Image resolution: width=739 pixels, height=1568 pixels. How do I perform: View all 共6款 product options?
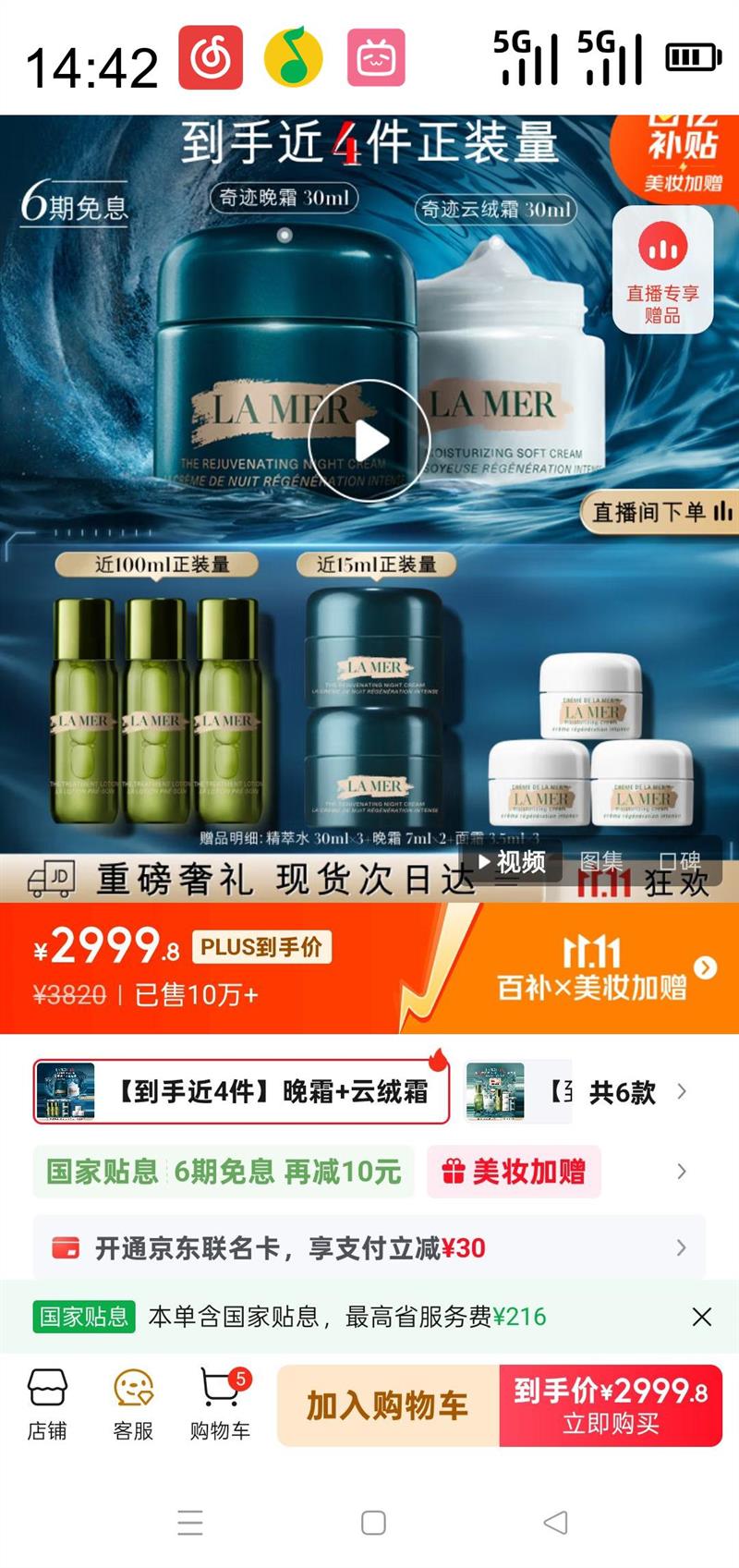tap(637, 1092)
